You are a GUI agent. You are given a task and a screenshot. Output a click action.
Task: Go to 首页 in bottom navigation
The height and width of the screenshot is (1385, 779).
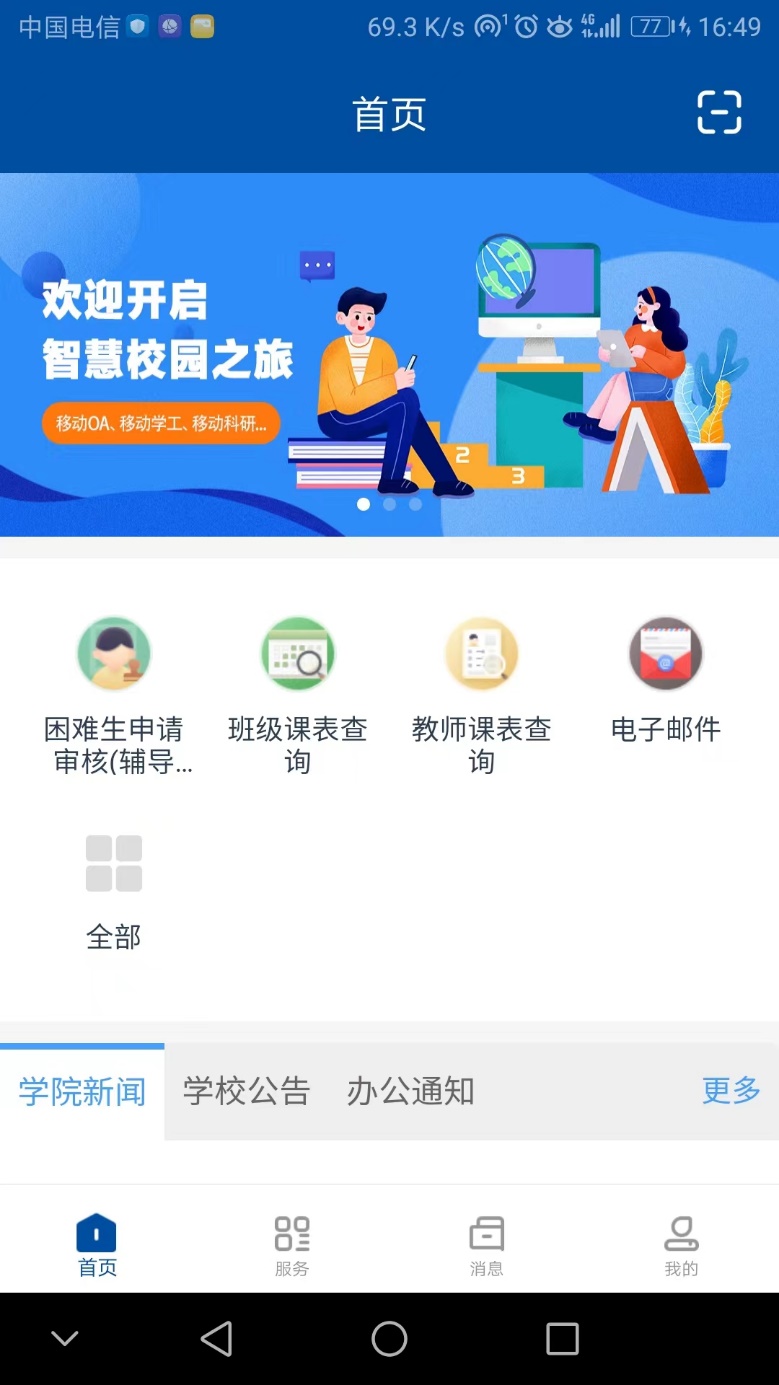pos(97,1245)
